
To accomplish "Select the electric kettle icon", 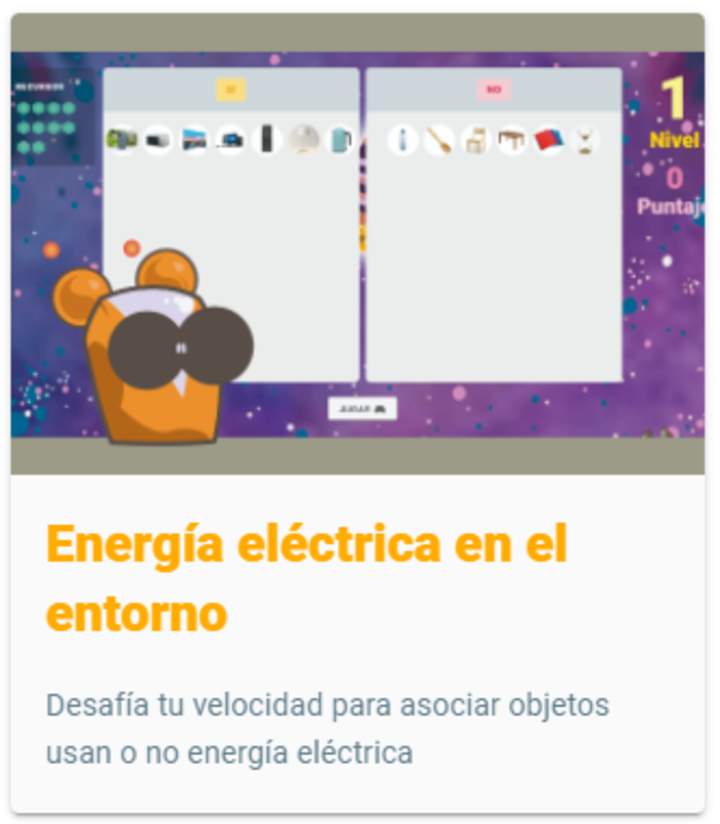I will 338,140.
